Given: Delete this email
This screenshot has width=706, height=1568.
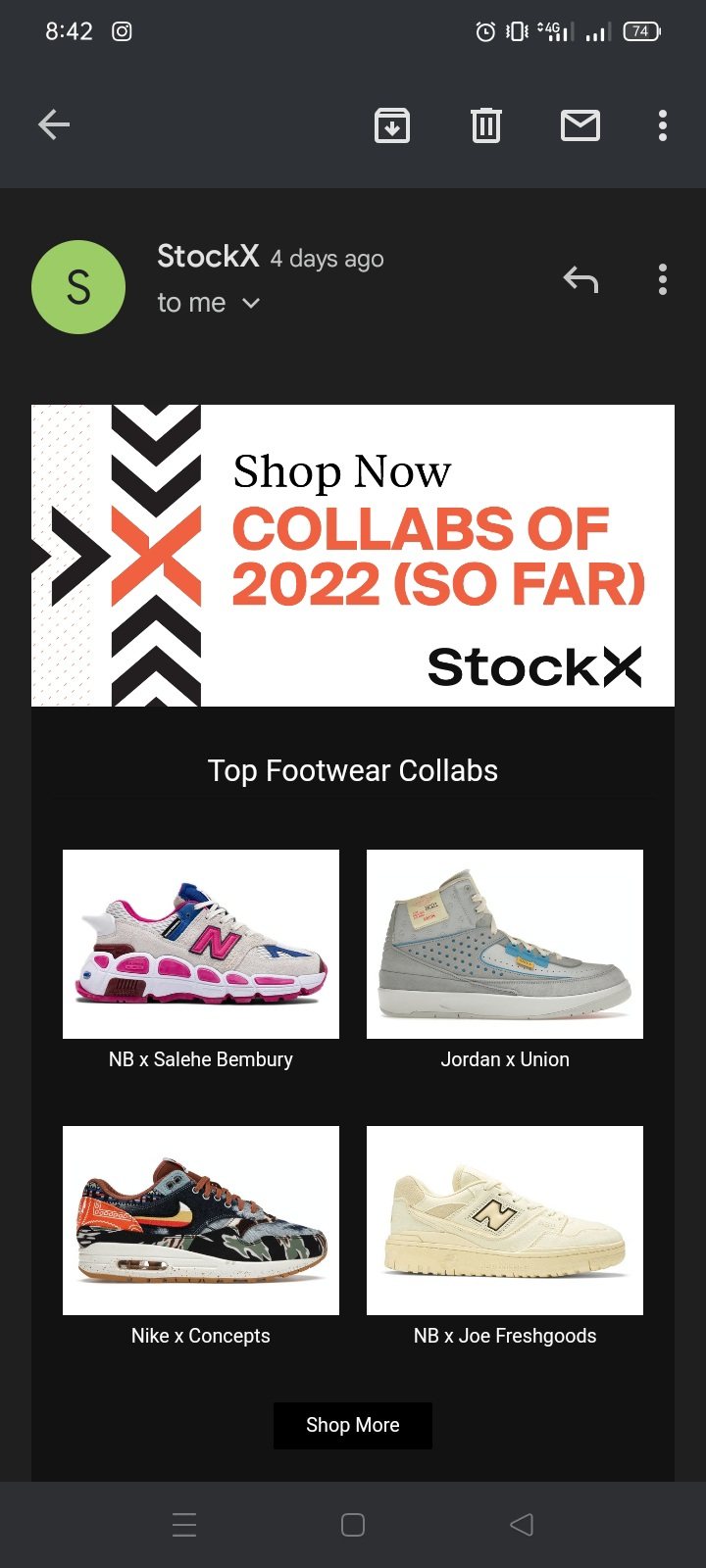Looking at the screenshot, I should [x=486, y=125].
